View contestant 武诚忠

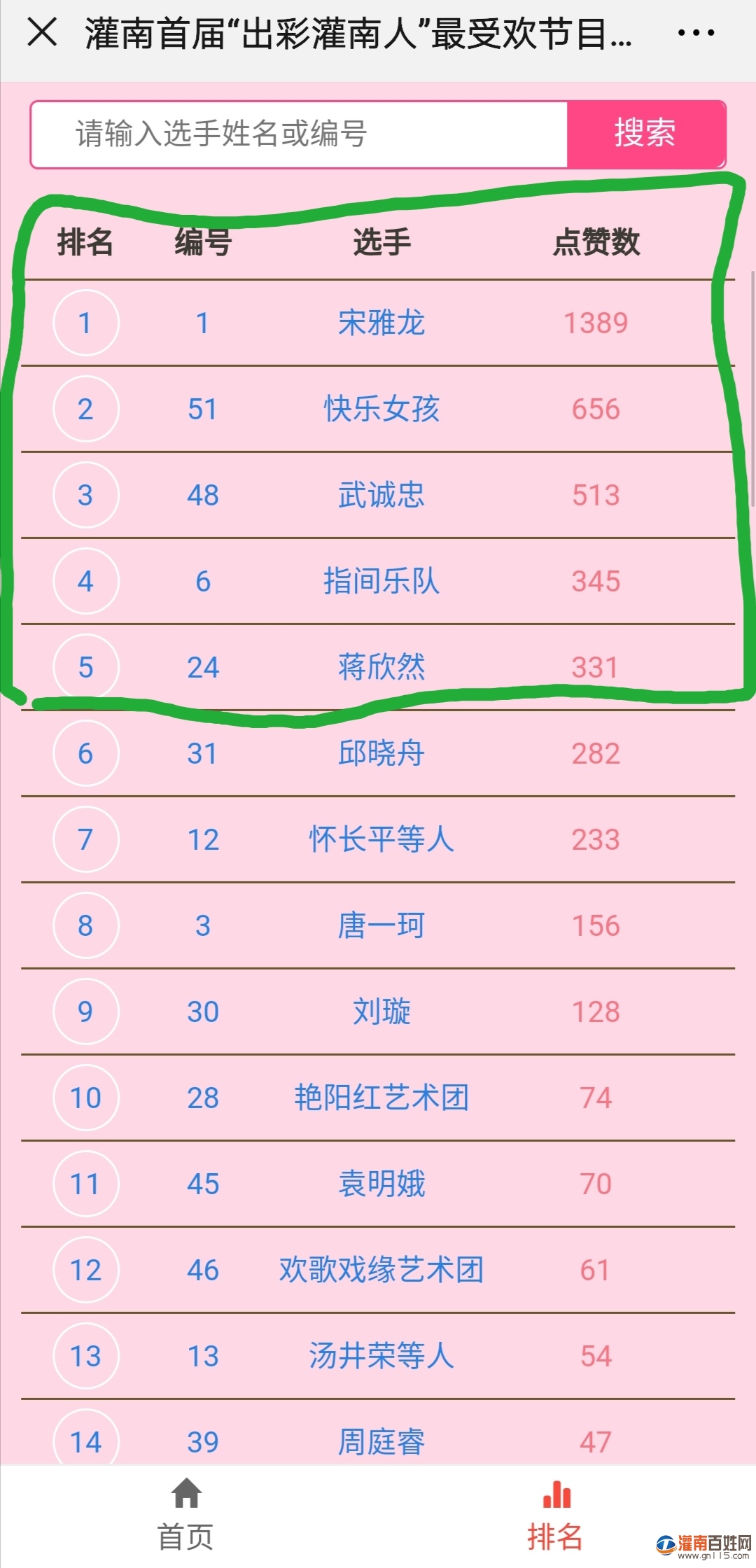[381, 496]
